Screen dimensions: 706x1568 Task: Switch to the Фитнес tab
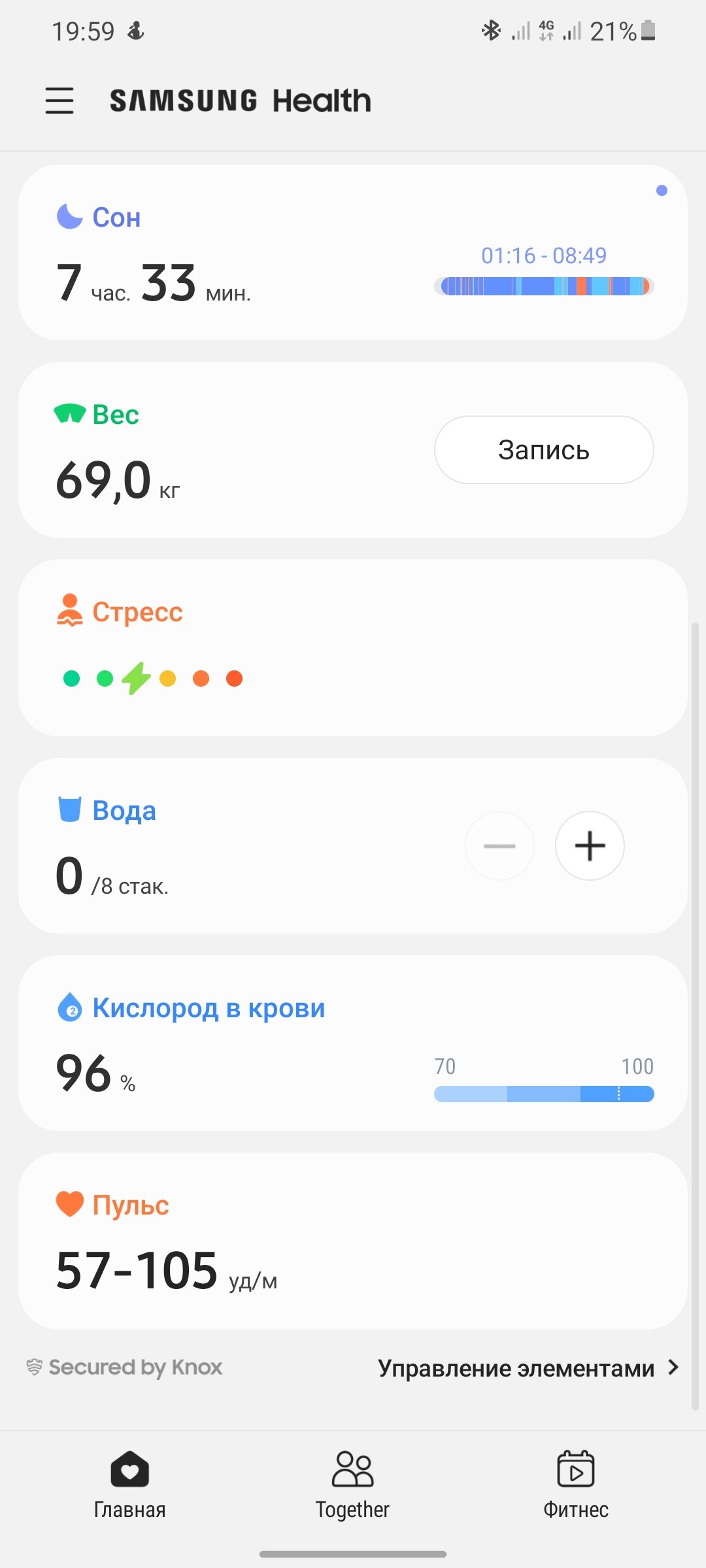pyautogui.click(x=576, y=1484)
